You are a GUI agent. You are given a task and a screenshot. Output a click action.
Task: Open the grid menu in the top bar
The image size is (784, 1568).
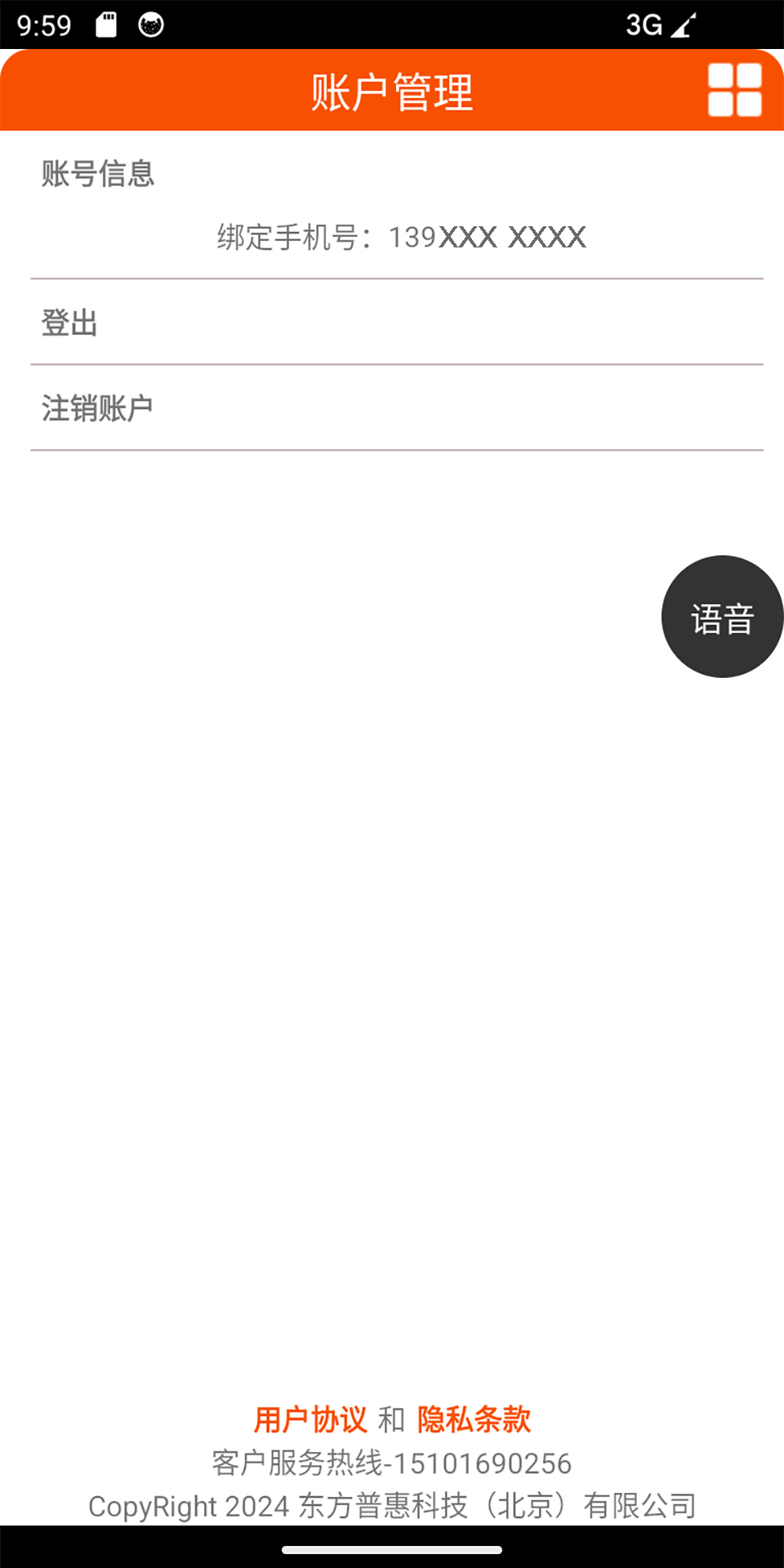pyautogui.click(x=733, y=90)
